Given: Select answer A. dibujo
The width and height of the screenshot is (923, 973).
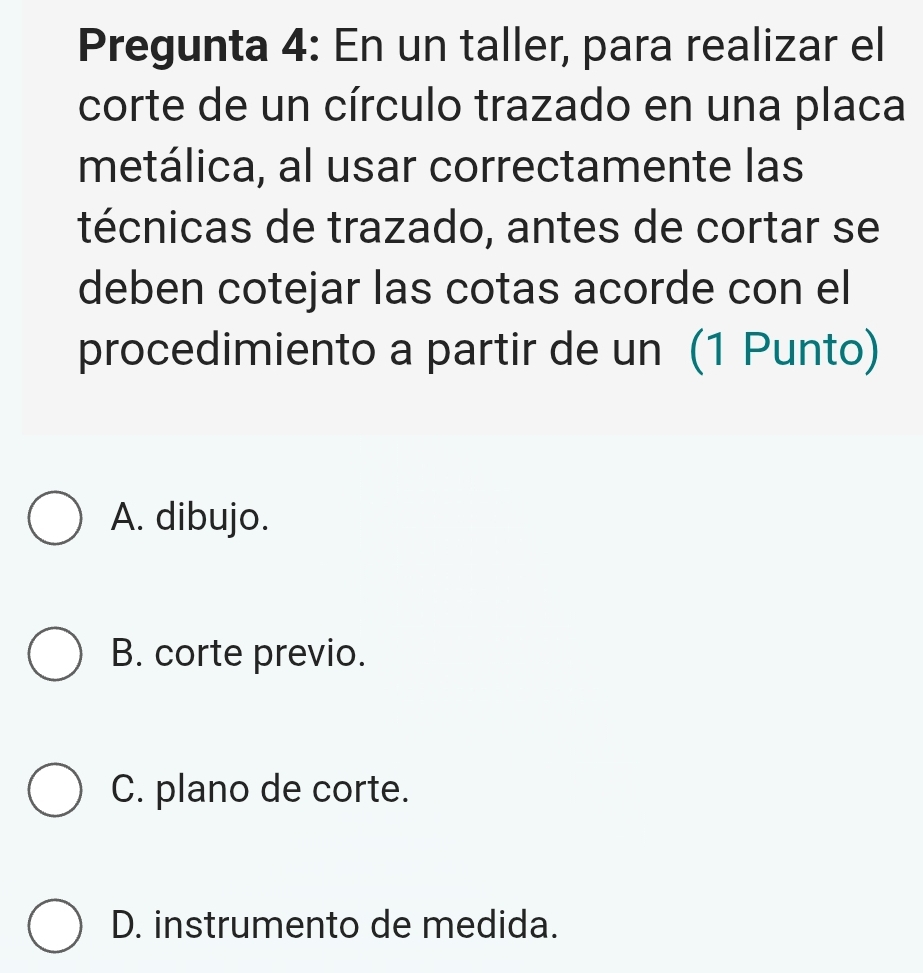Looking at the screenshot, I should 55,518.
